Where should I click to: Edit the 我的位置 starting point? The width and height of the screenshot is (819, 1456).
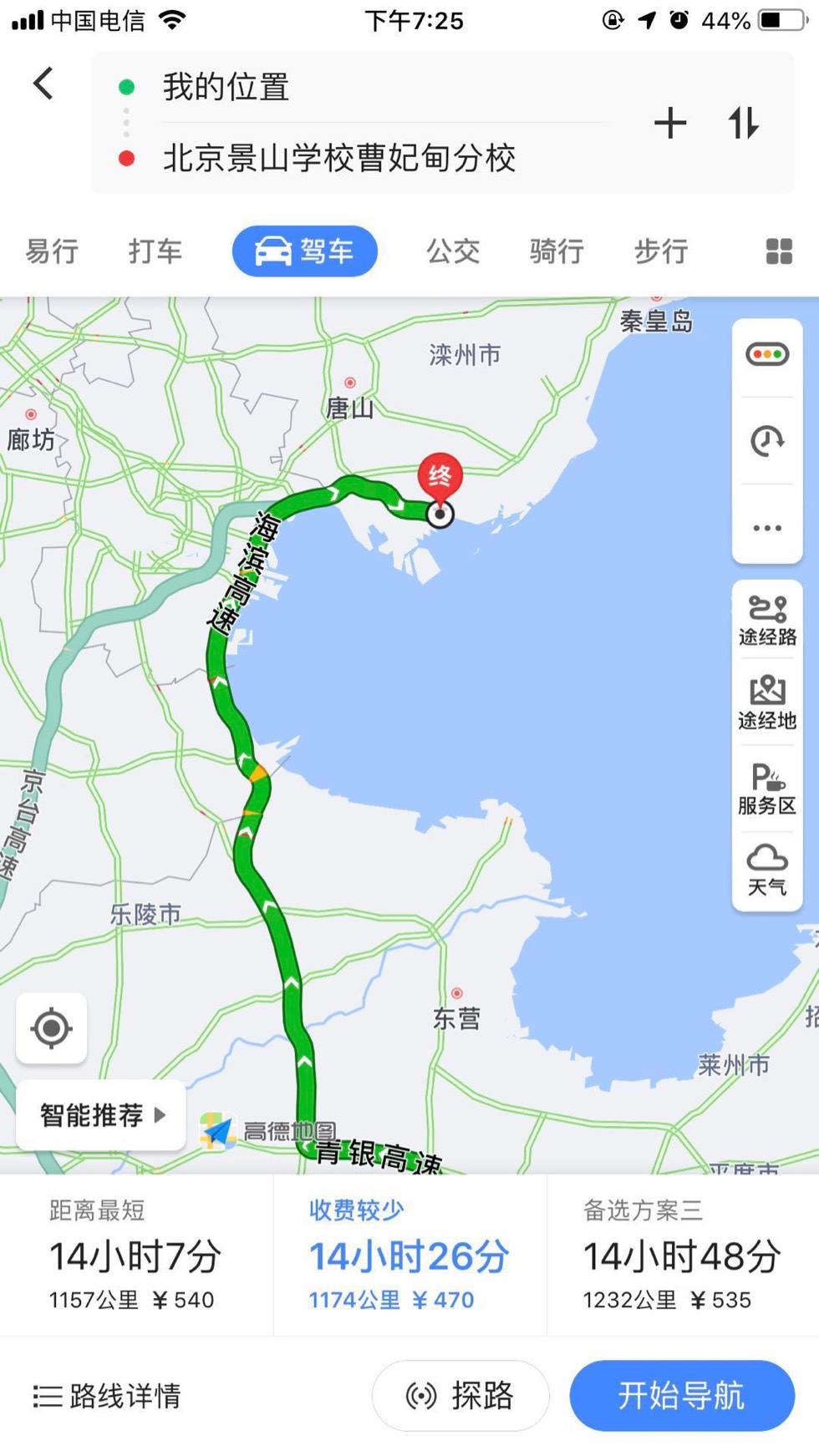tap(226, 88)
